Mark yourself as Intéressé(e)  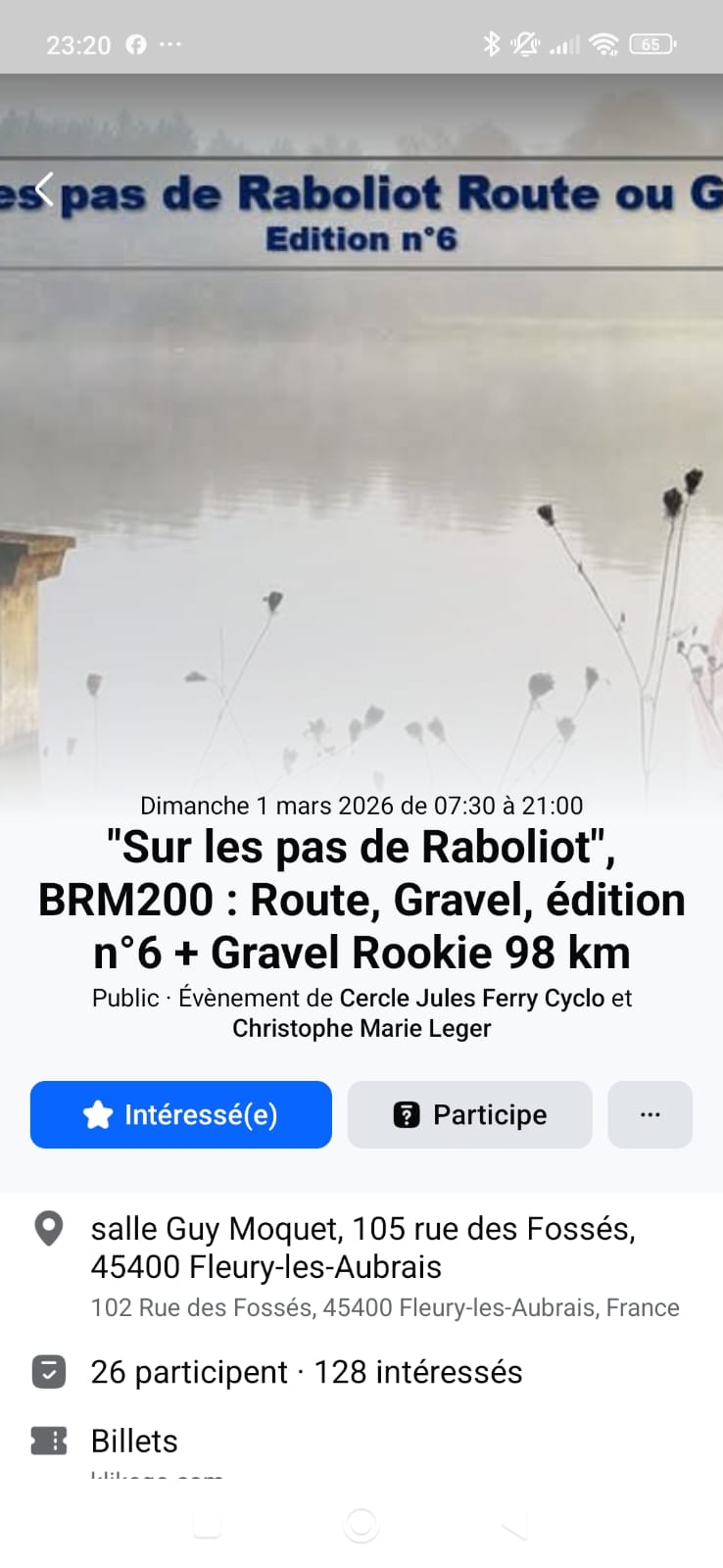point(181,1114)
